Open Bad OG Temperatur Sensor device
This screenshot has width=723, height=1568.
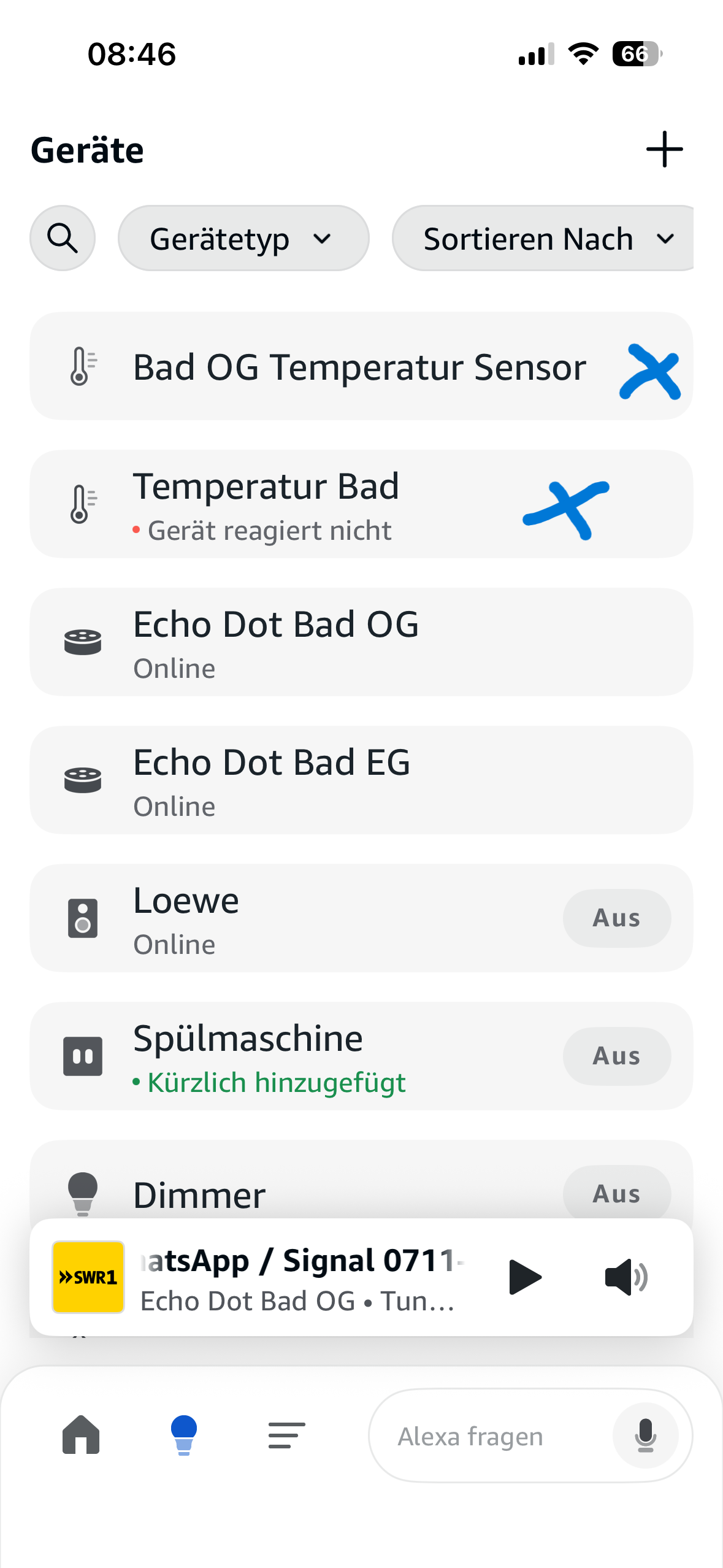click(x=359, y=367)
